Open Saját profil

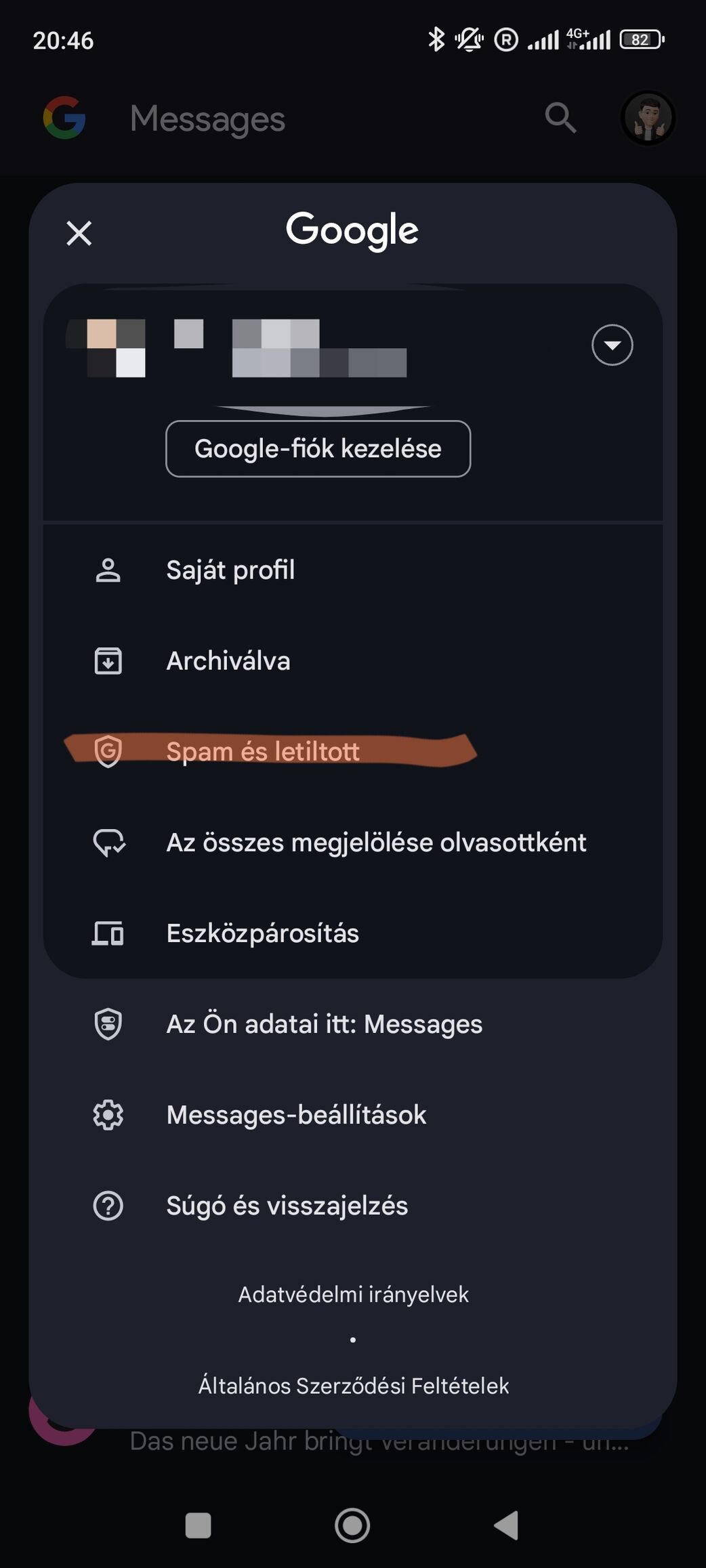230,570
